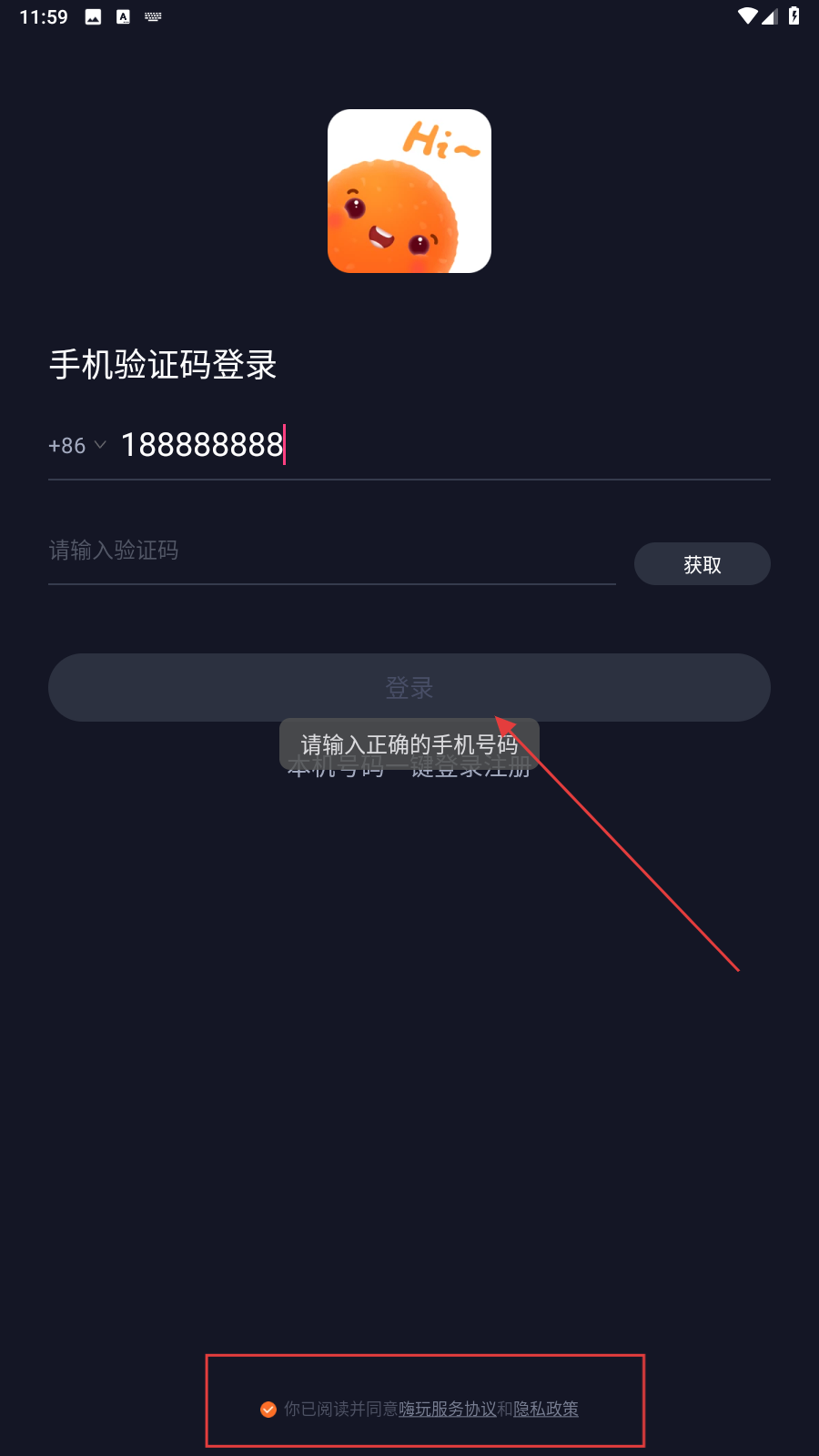Focus the phone number input field
The image size is (819, 1456).
click(x=437, y=446)
